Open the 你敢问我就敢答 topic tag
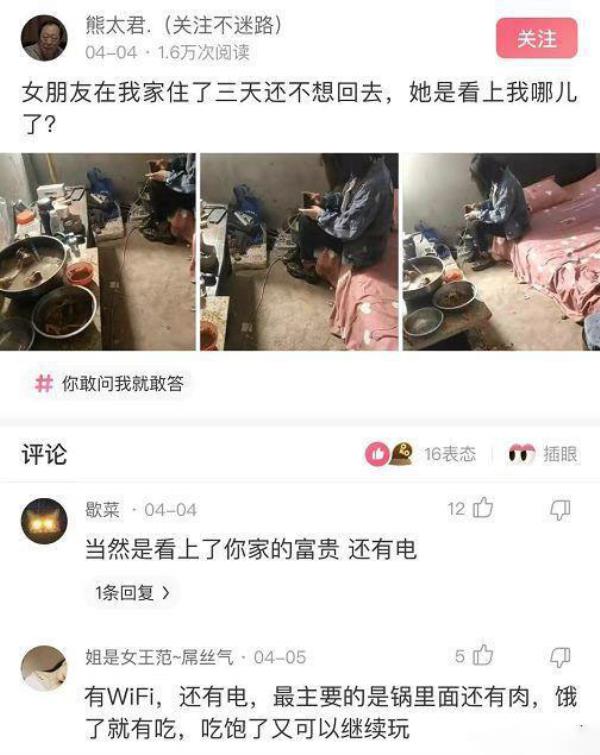This screenshot has height=755, width=600. (110, 383)
